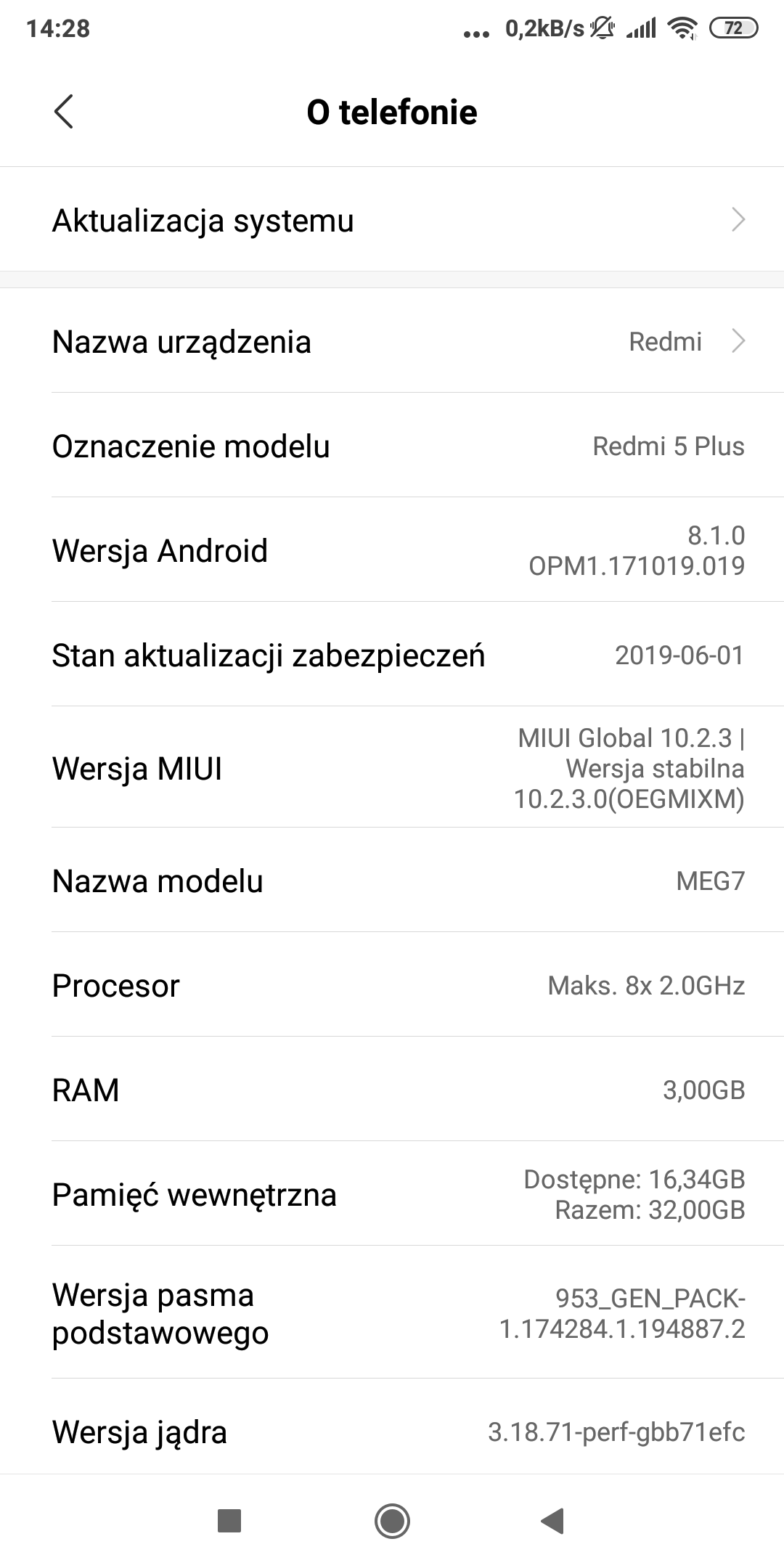
Task: Go back using the header arrow
Action: (64, 112)
